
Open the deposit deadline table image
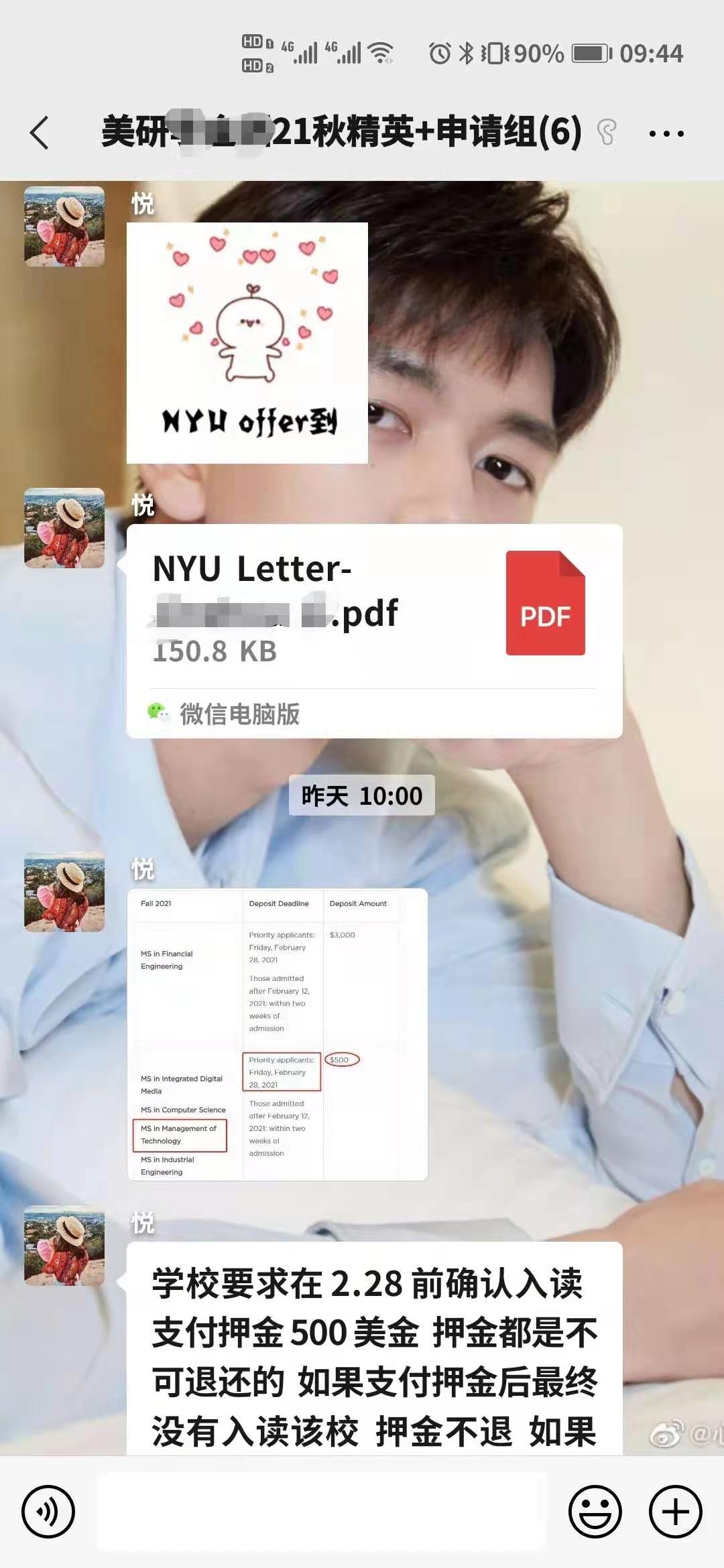coord(277,1034)
